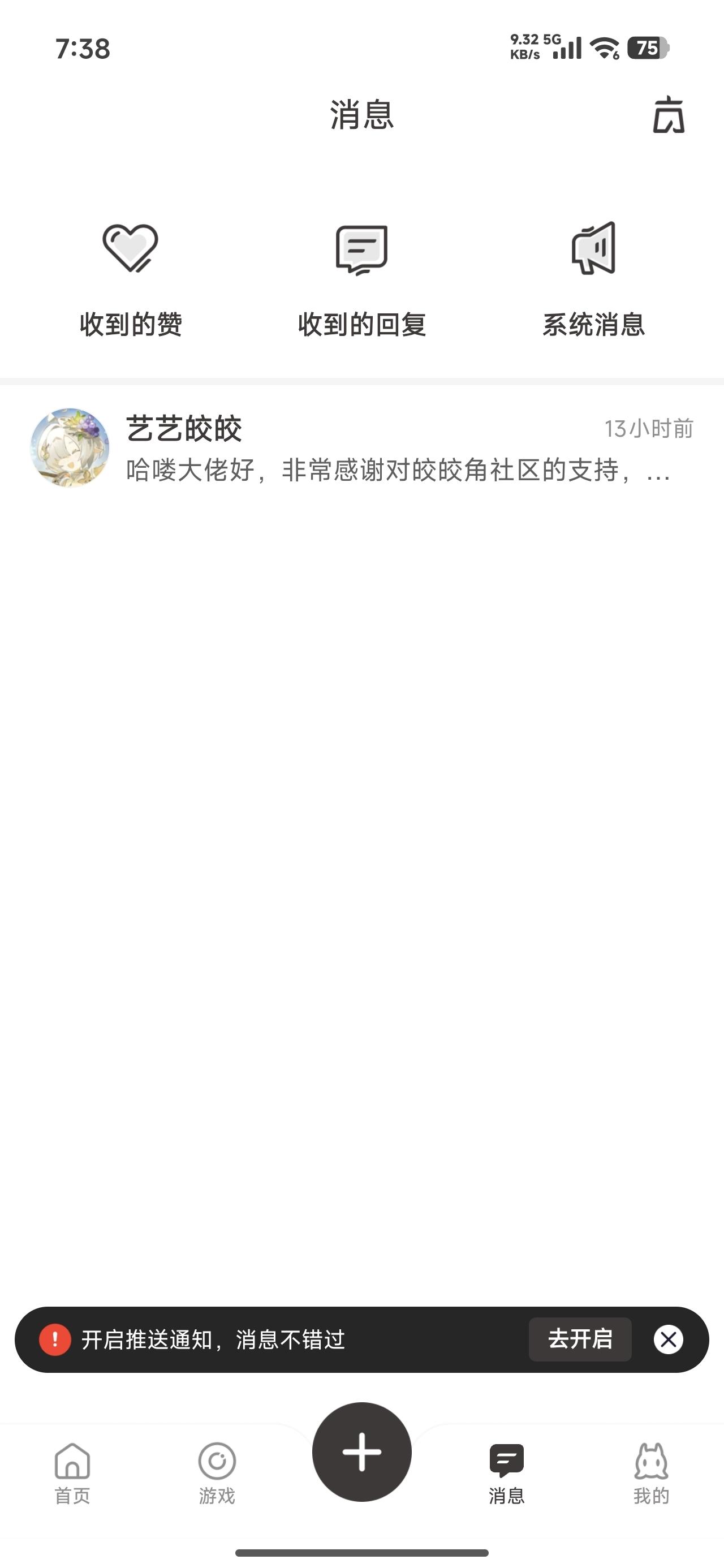View 系统消息 system messages
This screenshot has width=724, height=1568.
(x=593, y=279)
